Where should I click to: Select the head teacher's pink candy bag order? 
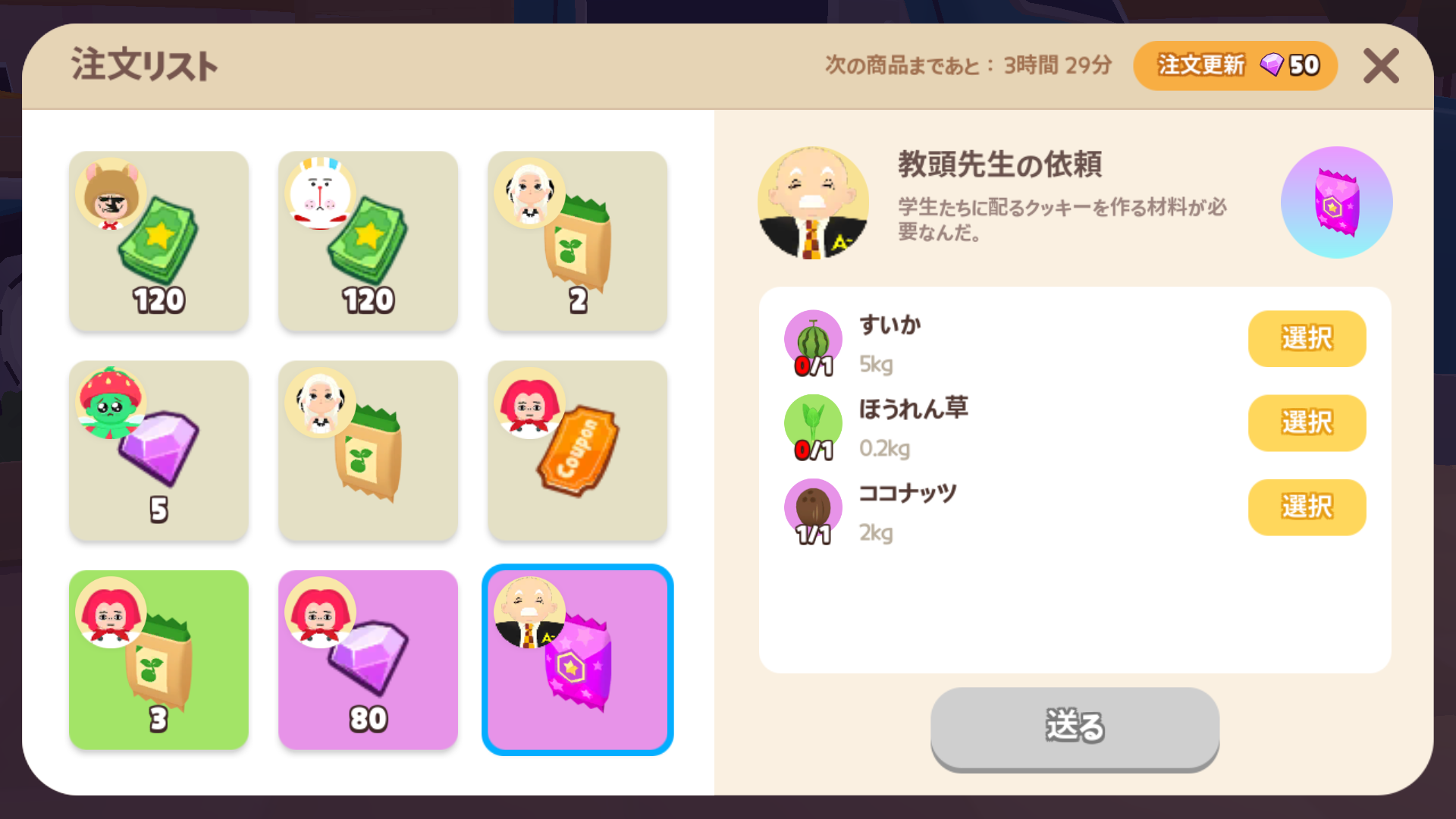pyautogui.click(x=577, y=660)
